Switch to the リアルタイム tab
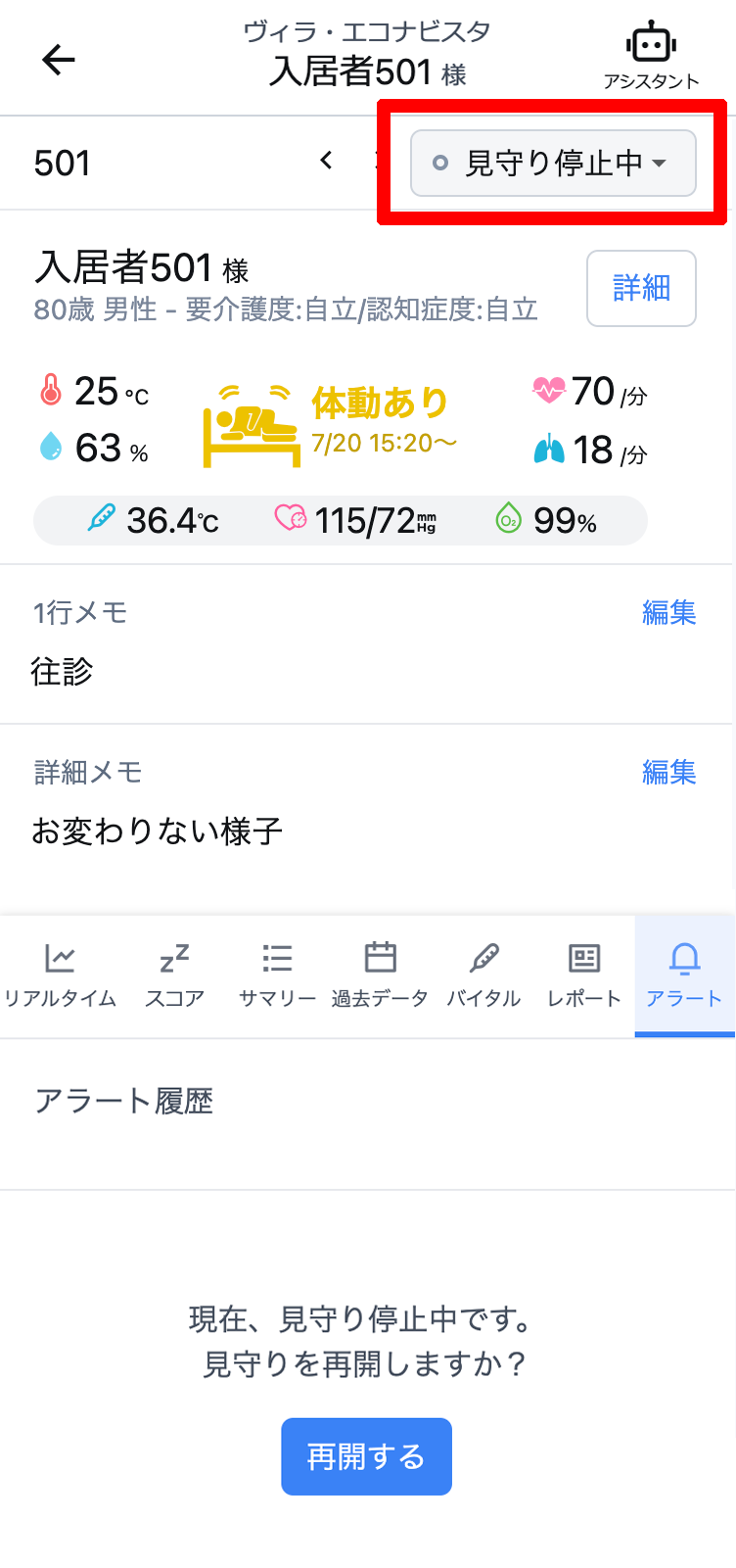The height and width of the screenshot is (1568, 736). tap(60, 975)
